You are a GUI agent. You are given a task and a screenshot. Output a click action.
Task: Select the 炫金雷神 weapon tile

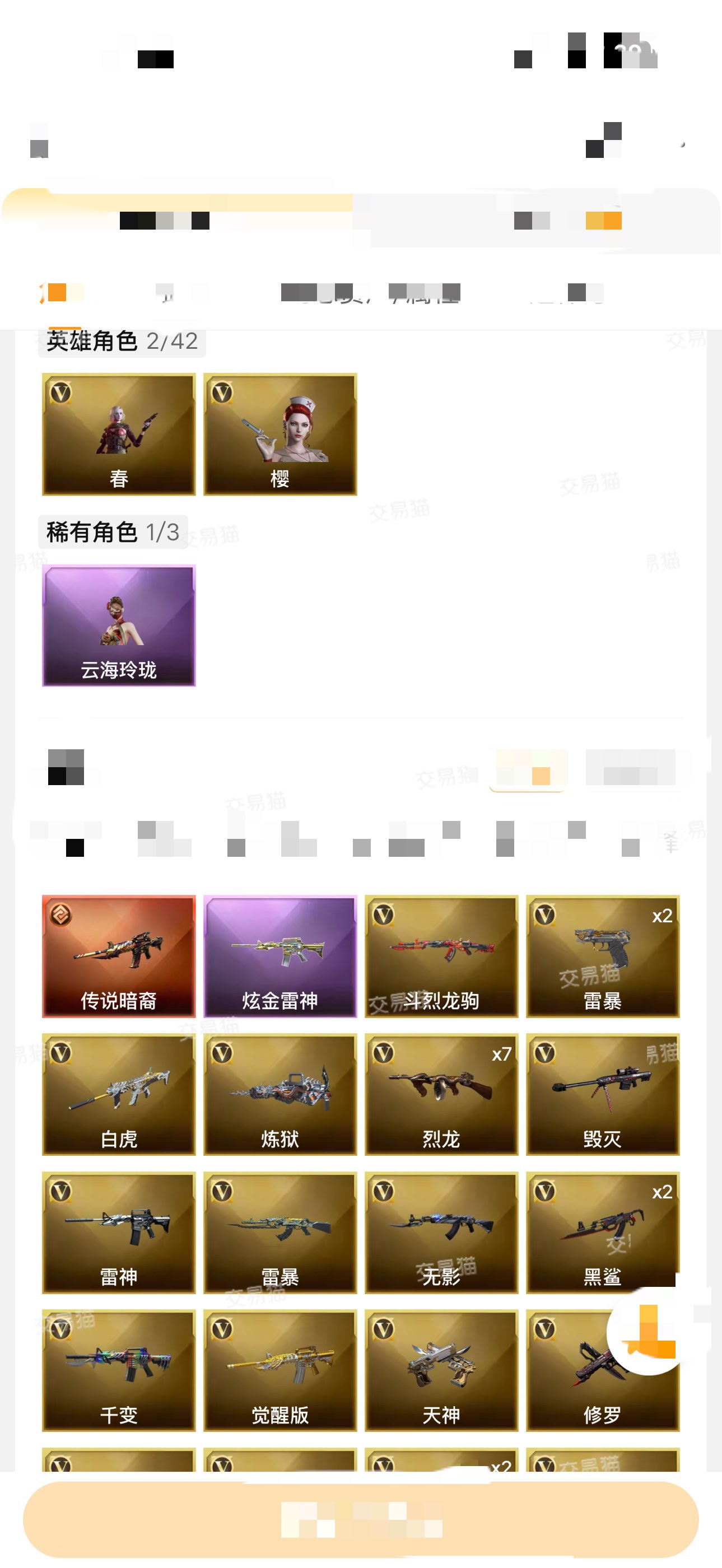[x=280, y=956]
